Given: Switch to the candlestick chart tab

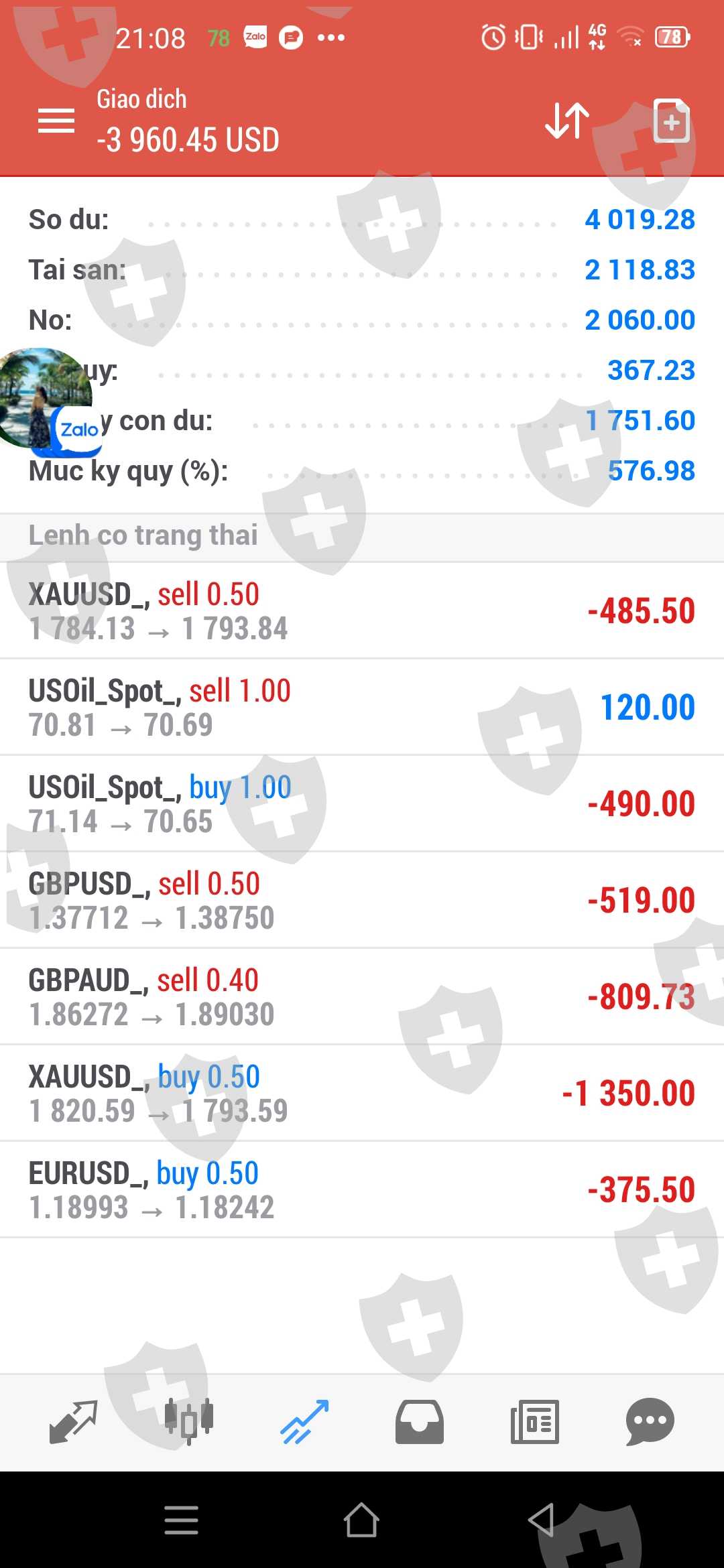Looking at the screenshot, I should coord(189,1421).
